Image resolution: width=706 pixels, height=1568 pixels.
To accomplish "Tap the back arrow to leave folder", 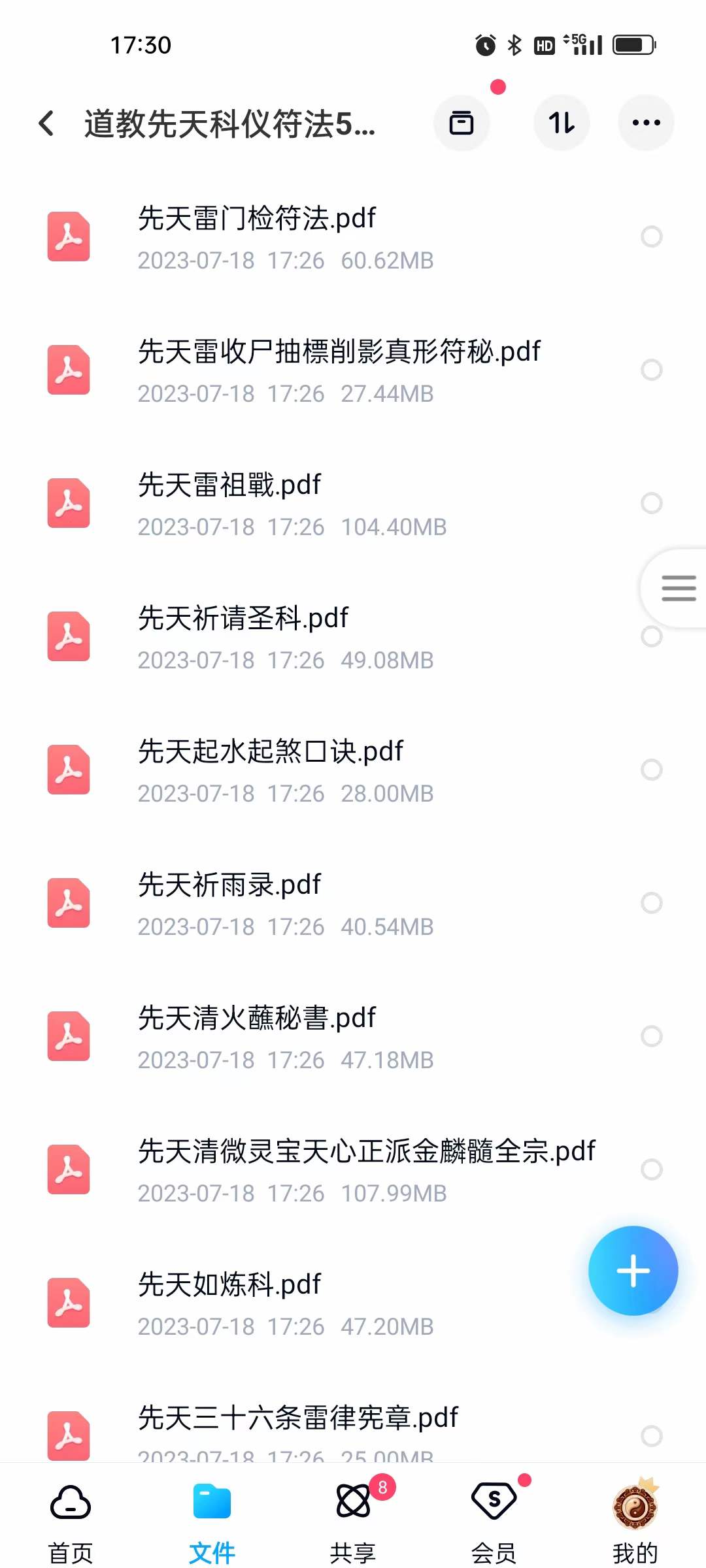I will click(x=46, y=123).
